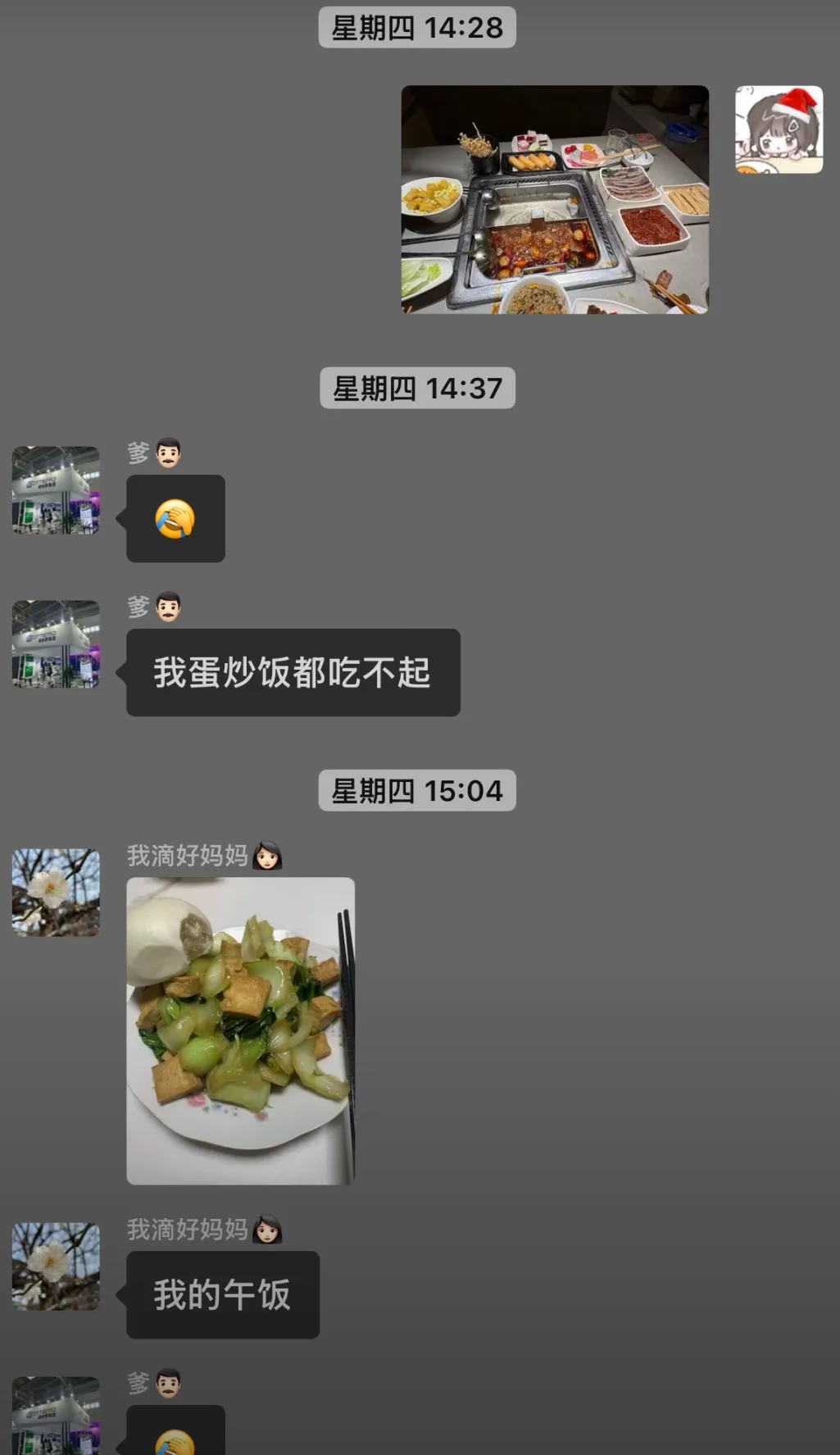Click 我滴好妈妈's avatar beside 我的午饭
840x1455 pixels.
(54, 1265)
